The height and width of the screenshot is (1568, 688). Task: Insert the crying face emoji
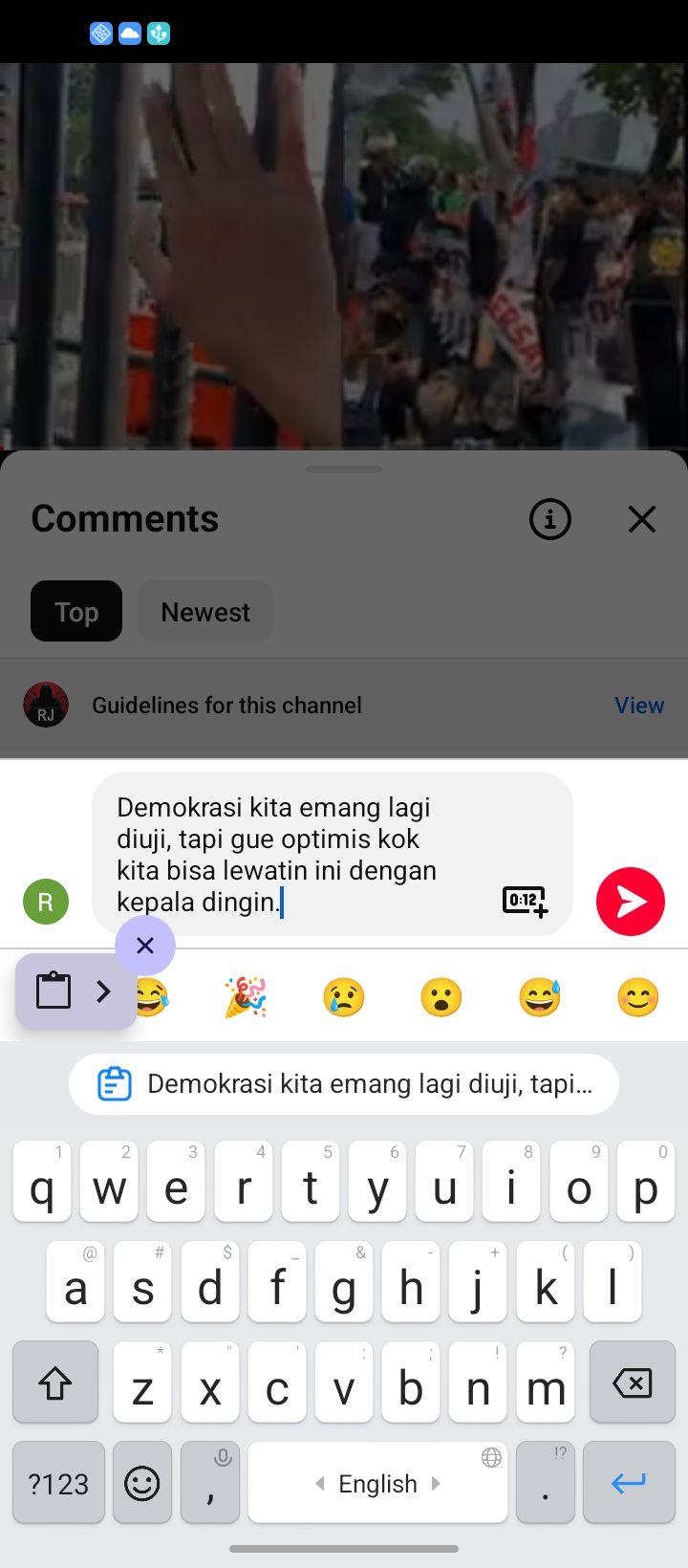coord(344,997)
